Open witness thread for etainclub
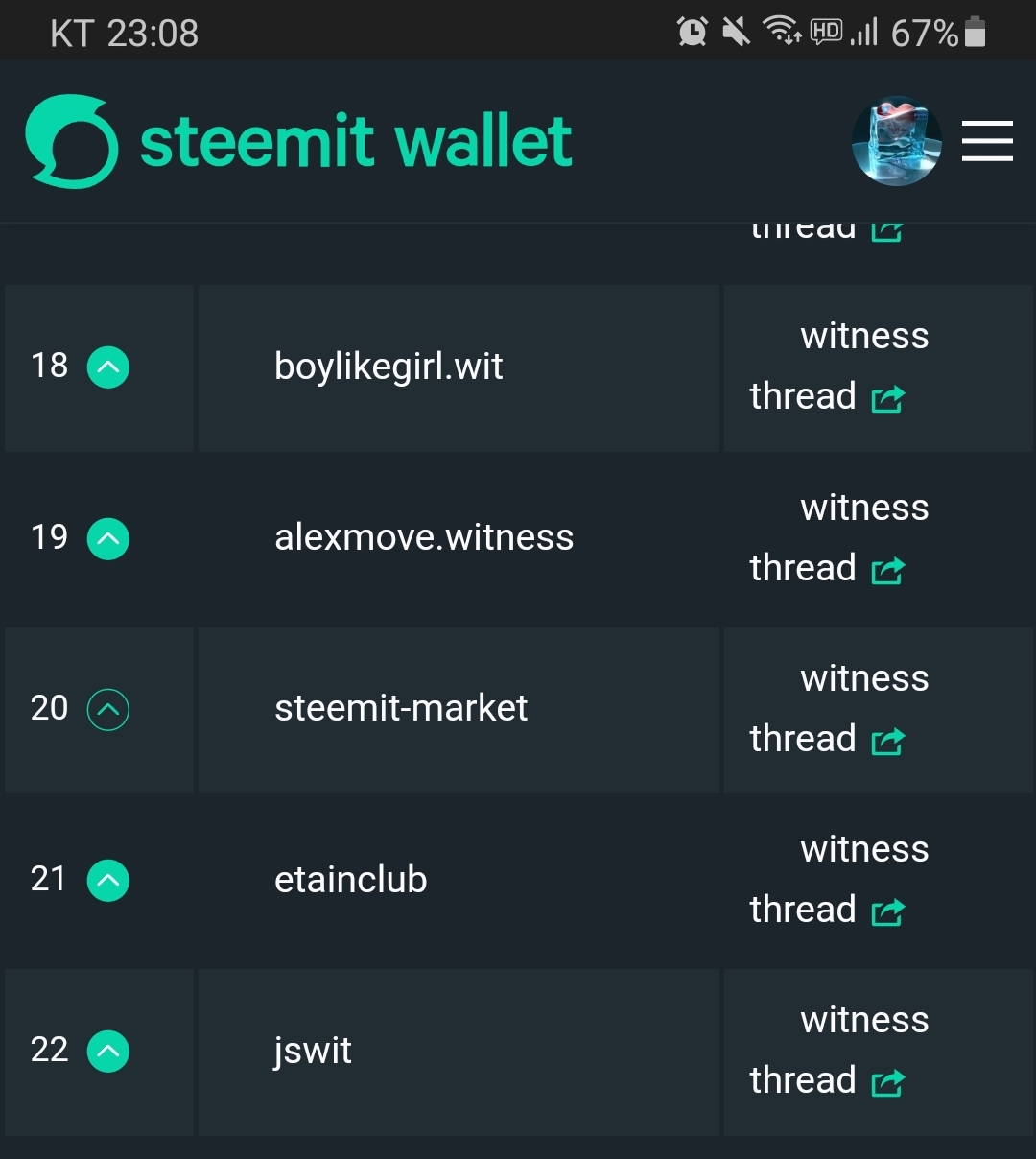 pos(837,881)
